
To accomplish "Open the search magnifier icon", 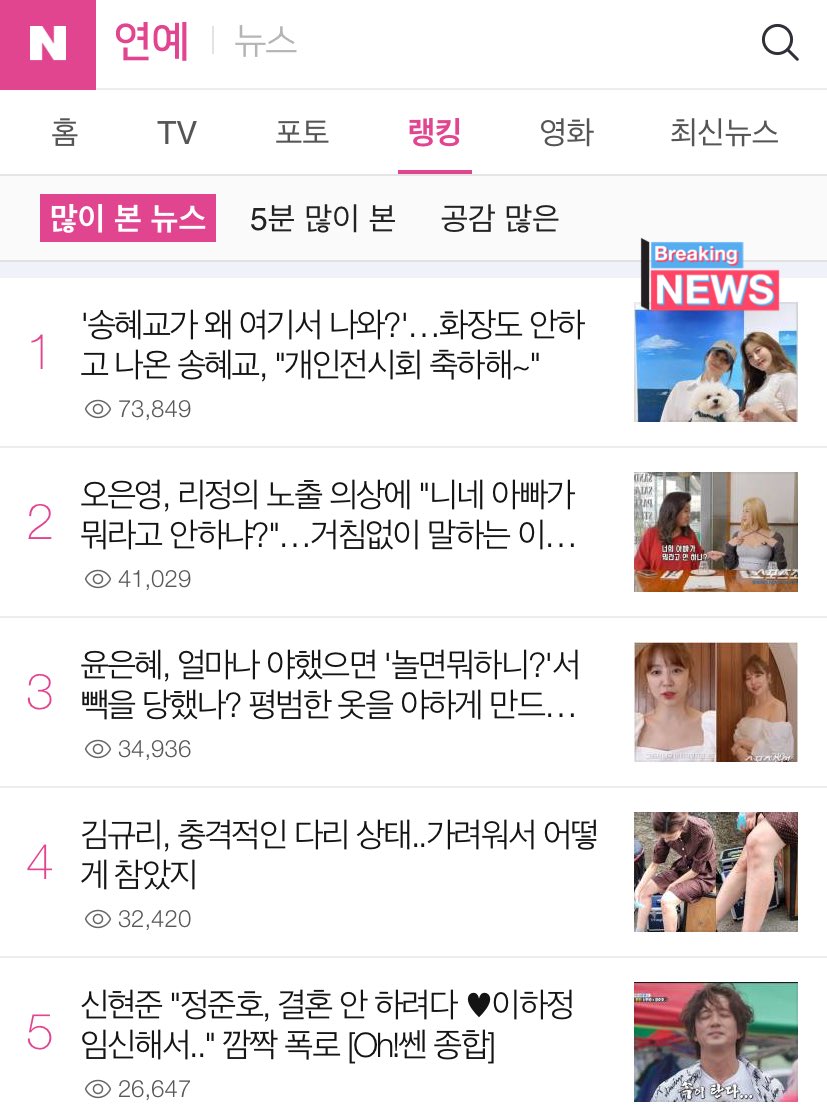I will point(780,43).
